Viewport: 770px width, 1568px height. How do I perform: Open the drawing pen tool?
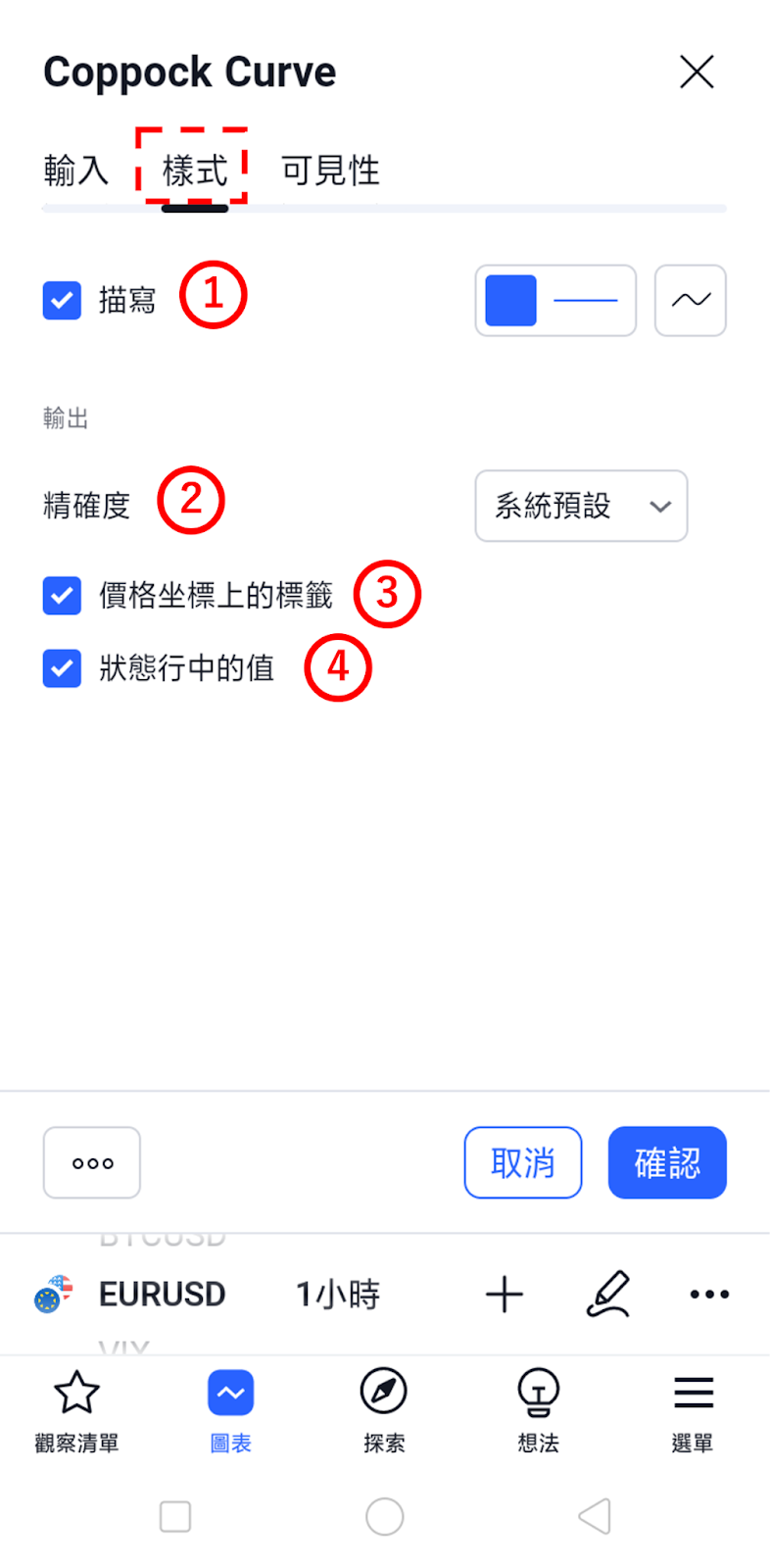pos(607,1294)
